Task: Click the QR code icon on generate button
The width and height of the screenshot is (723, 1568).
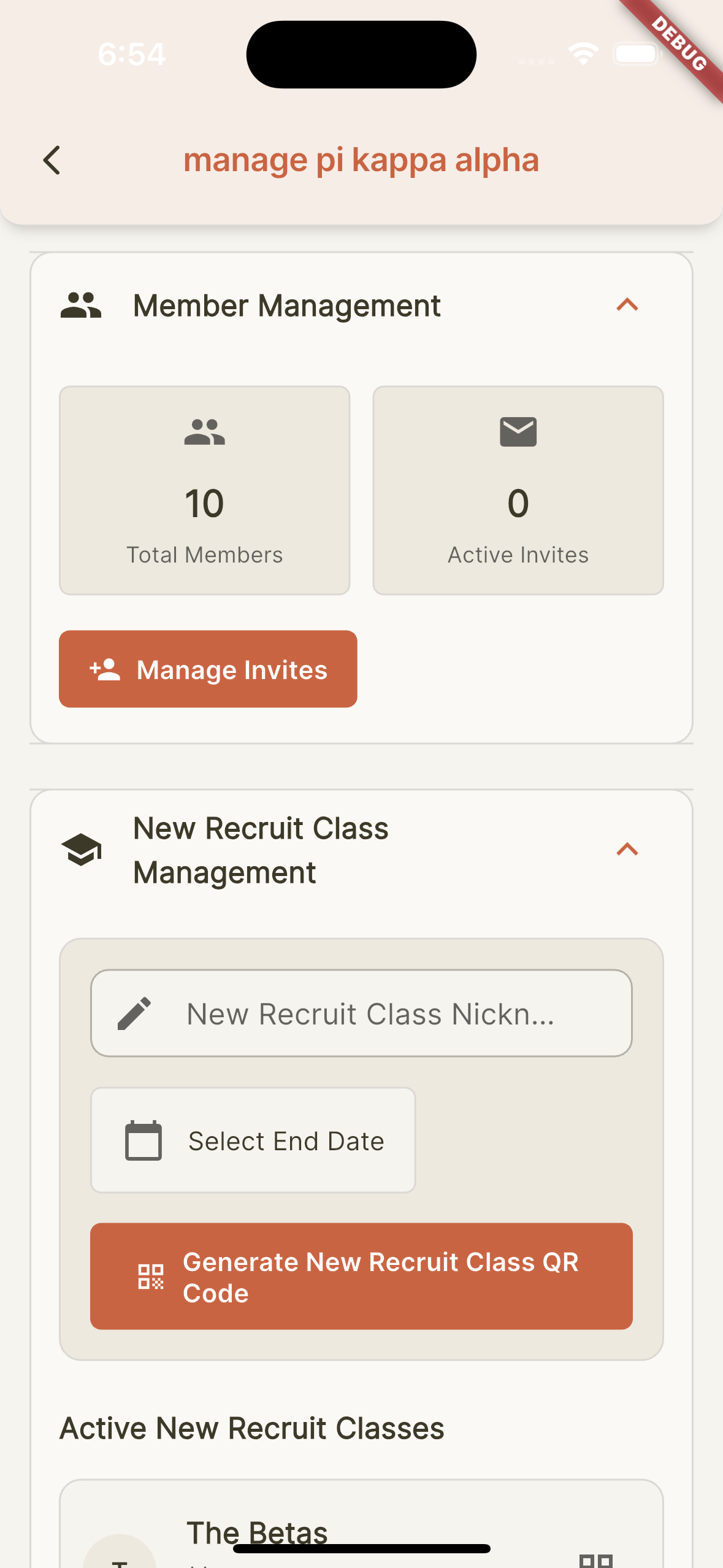Action: pos(151,1277)
